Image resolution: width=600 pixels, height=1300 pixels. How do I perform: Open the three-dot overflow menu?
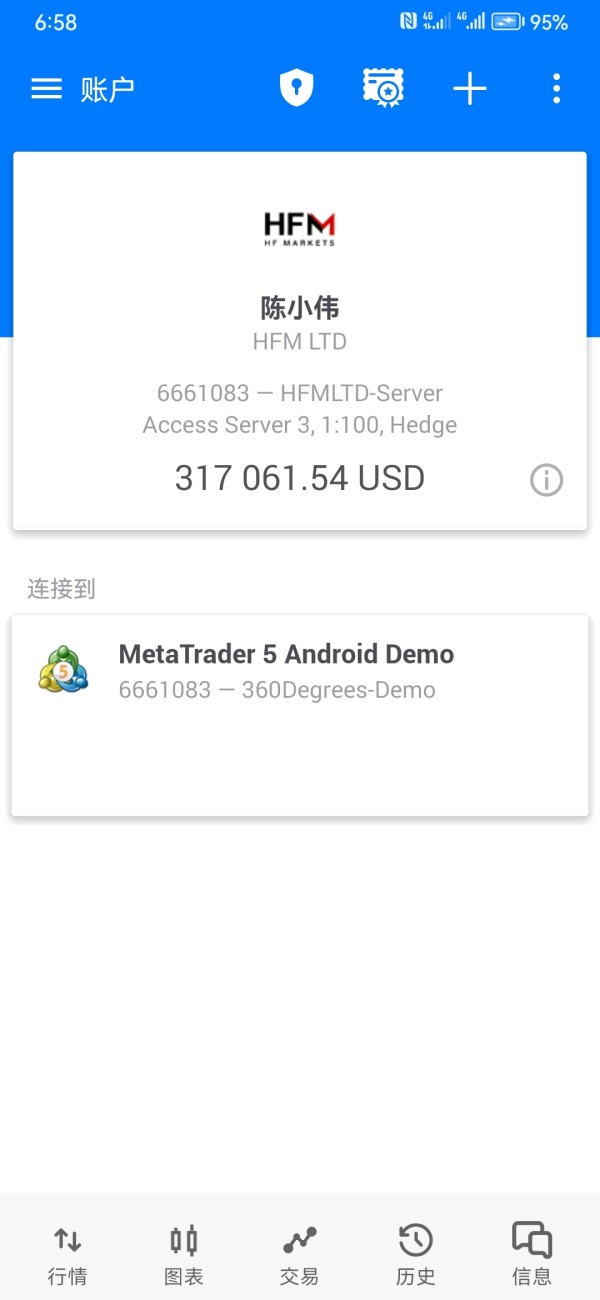coord(556,89)
